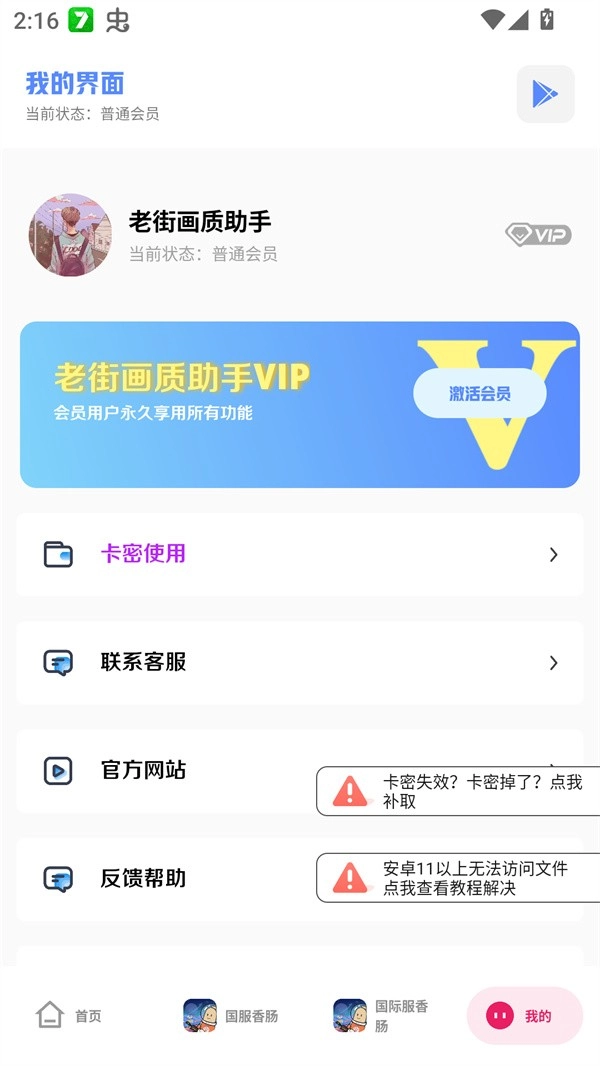
Task: Switch to the 国服香肠 tab
Action: tap(231, 1016)
